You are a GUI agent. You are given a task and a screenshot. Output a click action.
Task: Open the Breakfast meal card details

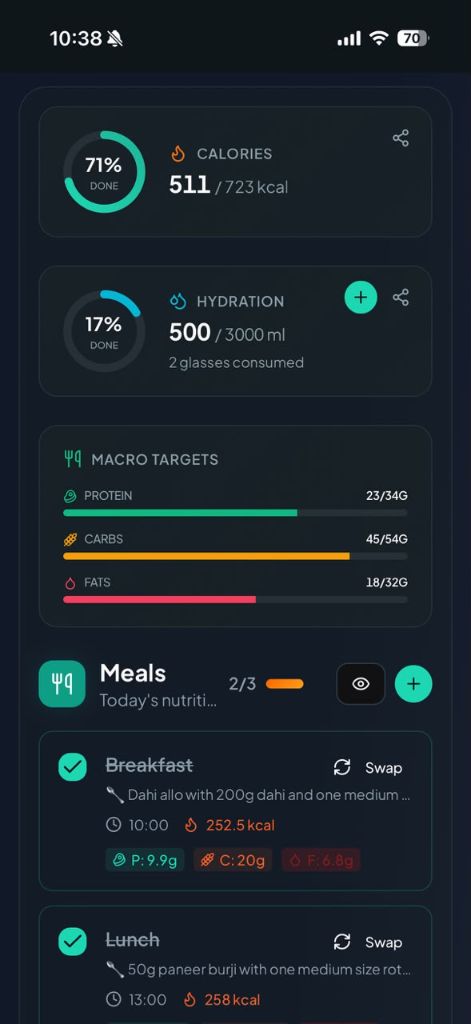pyautogui.click(x=235, y=810)
